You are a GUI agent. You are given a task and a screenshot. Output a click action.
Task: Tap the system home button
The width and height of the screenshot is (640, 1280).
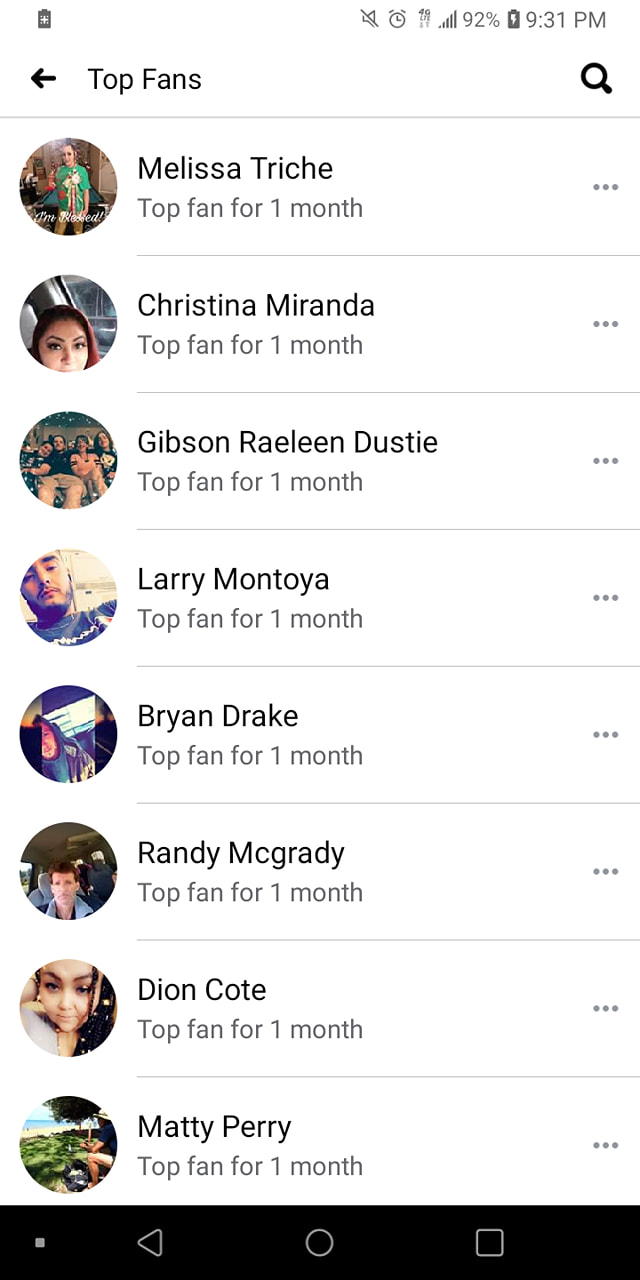(x=320, y=1242)
